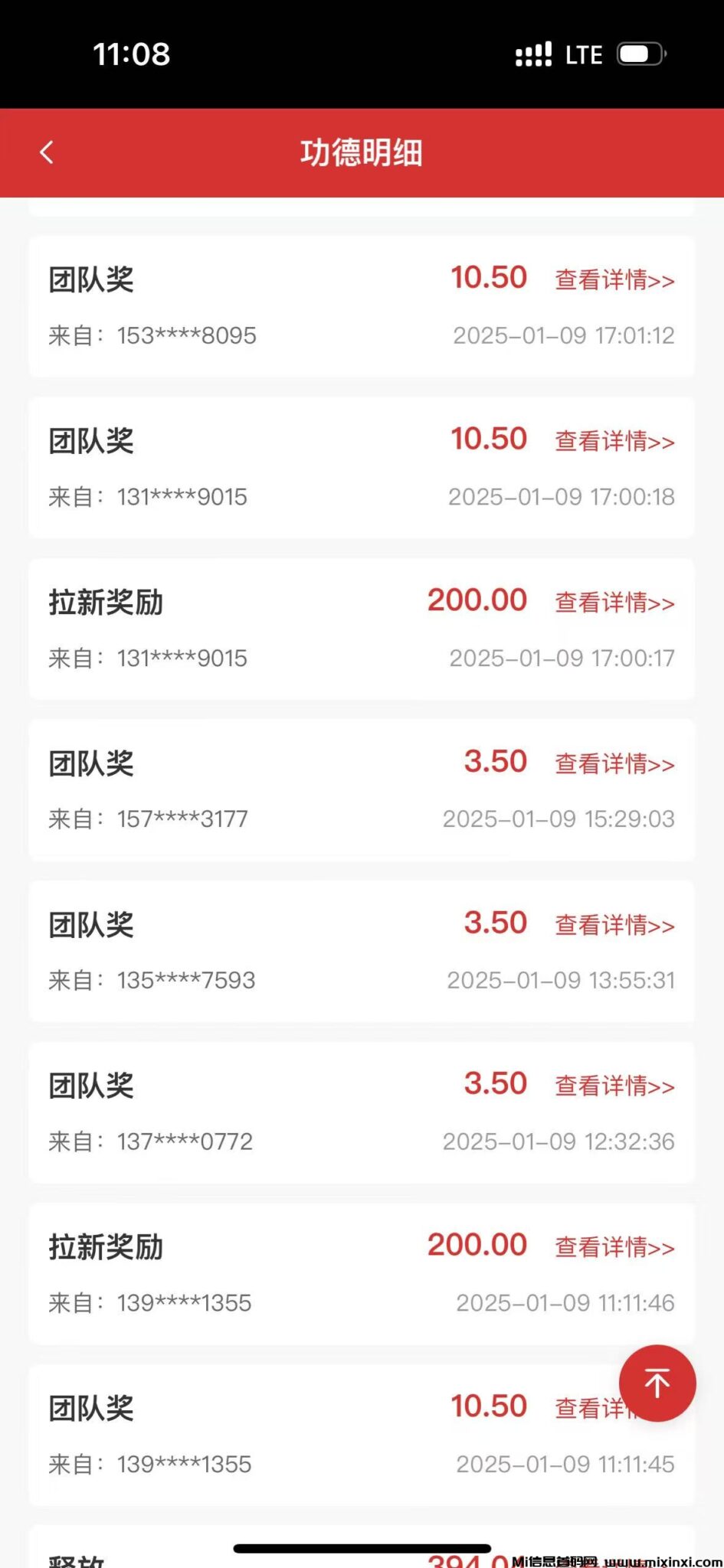Tap the red scroll-to-top floating button
Image resolution: width=724 pixels, height=1568 pixels.
[x=657, y=1383]
